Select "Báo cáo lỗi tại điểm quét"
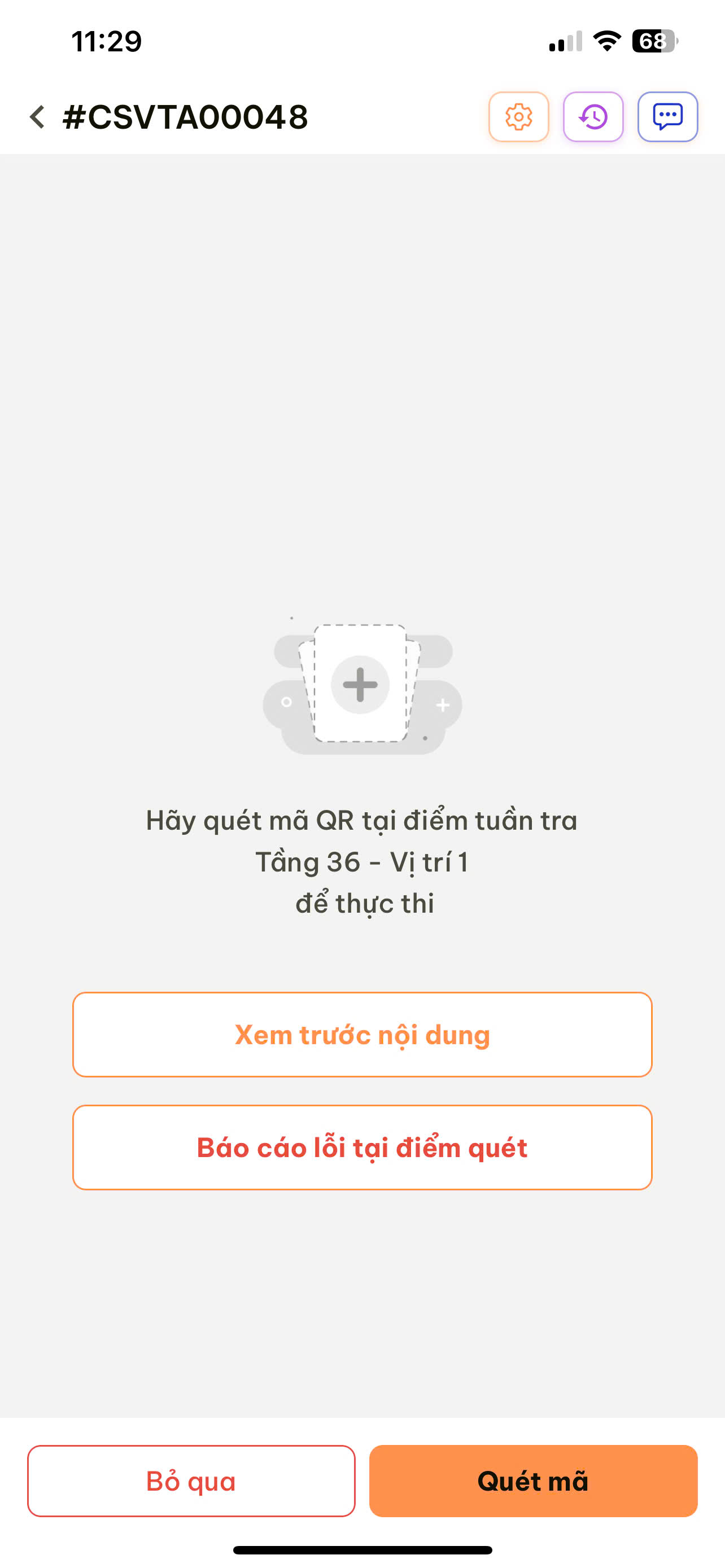 point(362,1147)
